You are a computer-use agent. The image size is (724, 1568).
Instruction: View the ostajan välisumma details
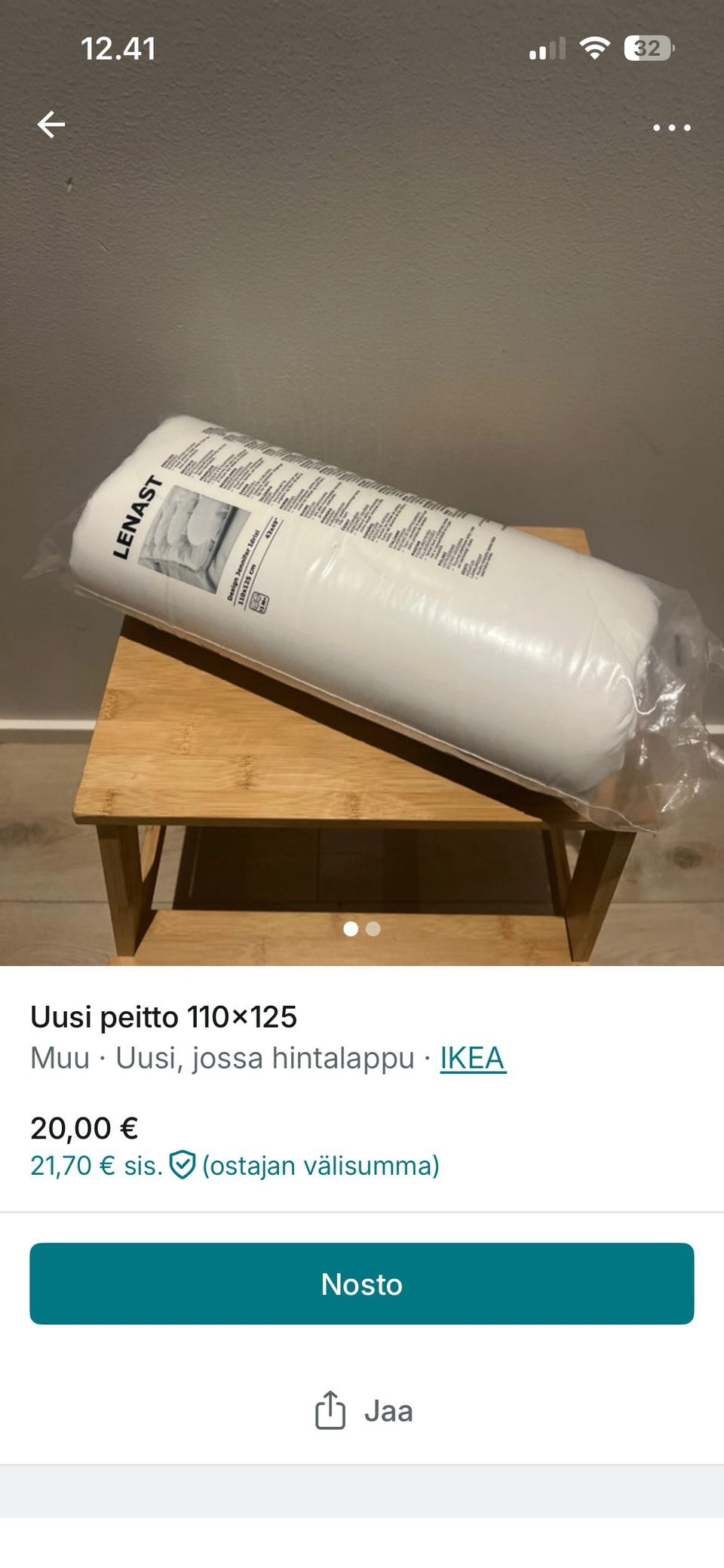pos(323,1165)
